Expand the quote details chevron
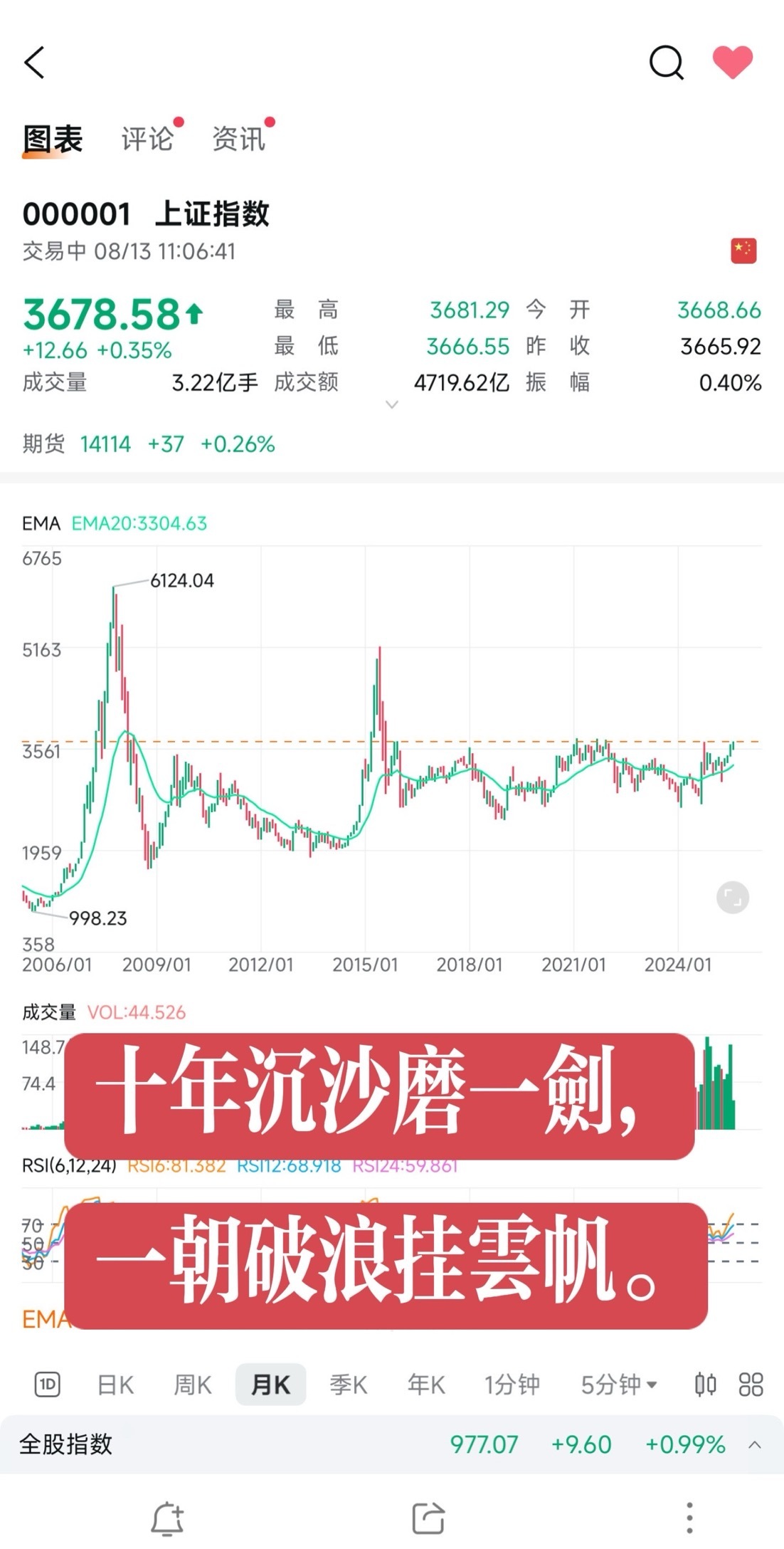Image resolution: width=784 pixels, height=1549 pixels. pyautogui.click(x=391, y=404)
